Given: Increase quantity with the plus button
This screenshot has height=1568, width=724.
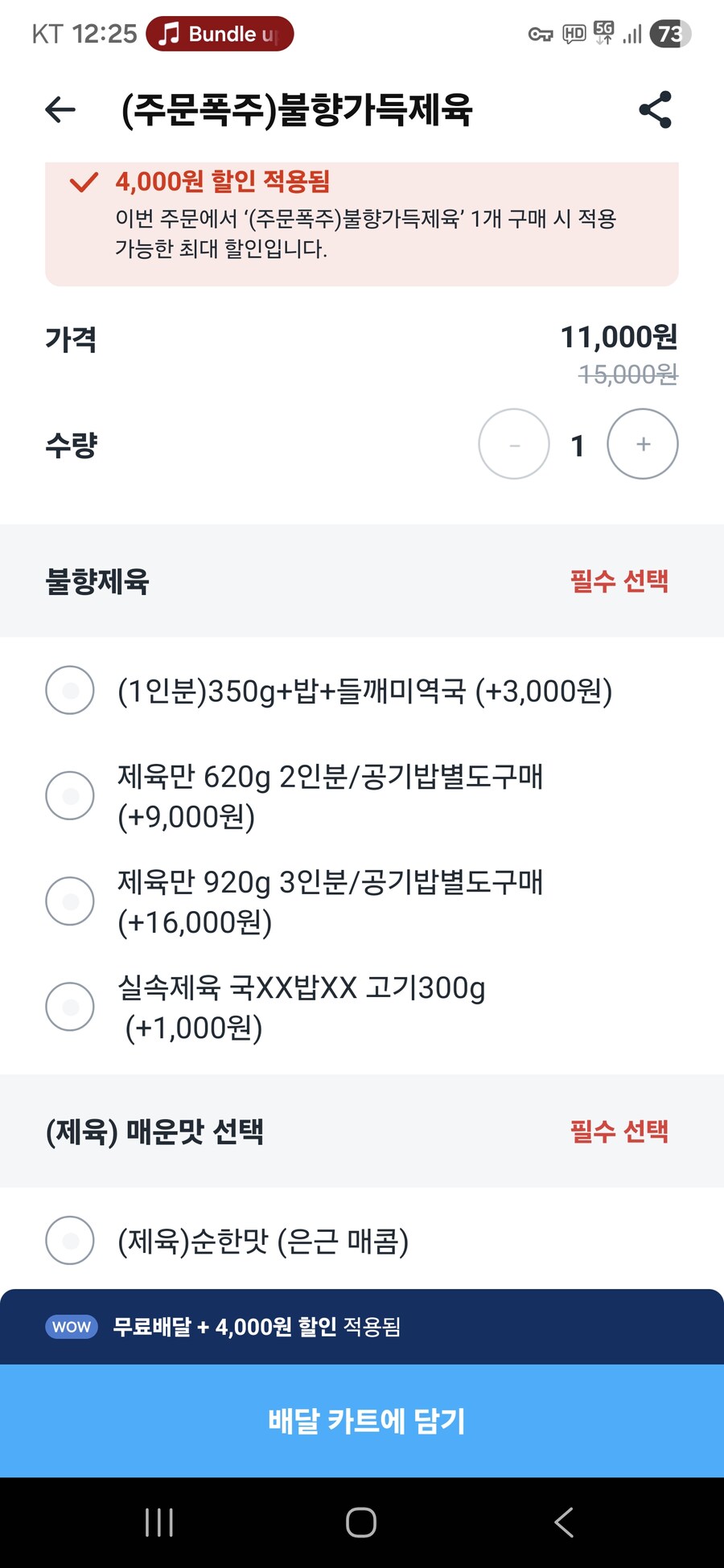Looking at the screenshot, I should (642, 444).
